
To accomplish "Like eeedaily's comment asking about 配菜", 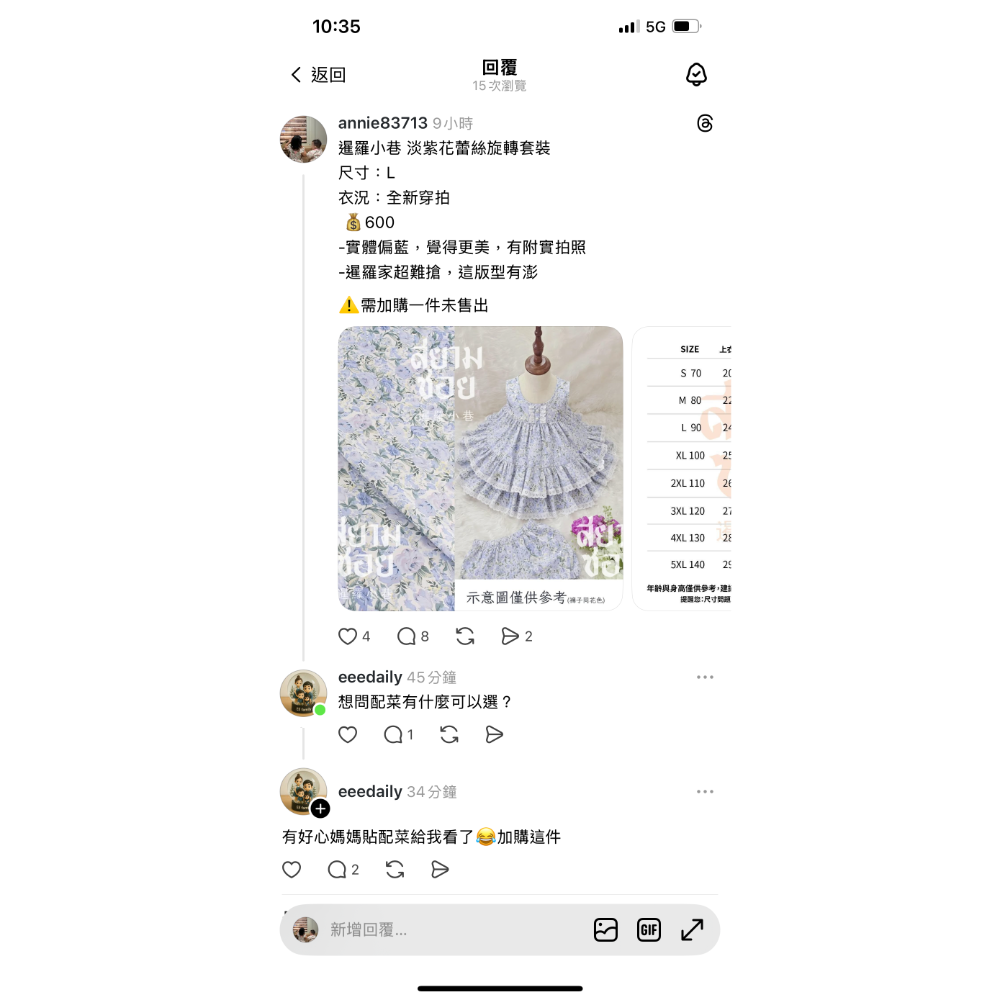I will pos(348,735).
